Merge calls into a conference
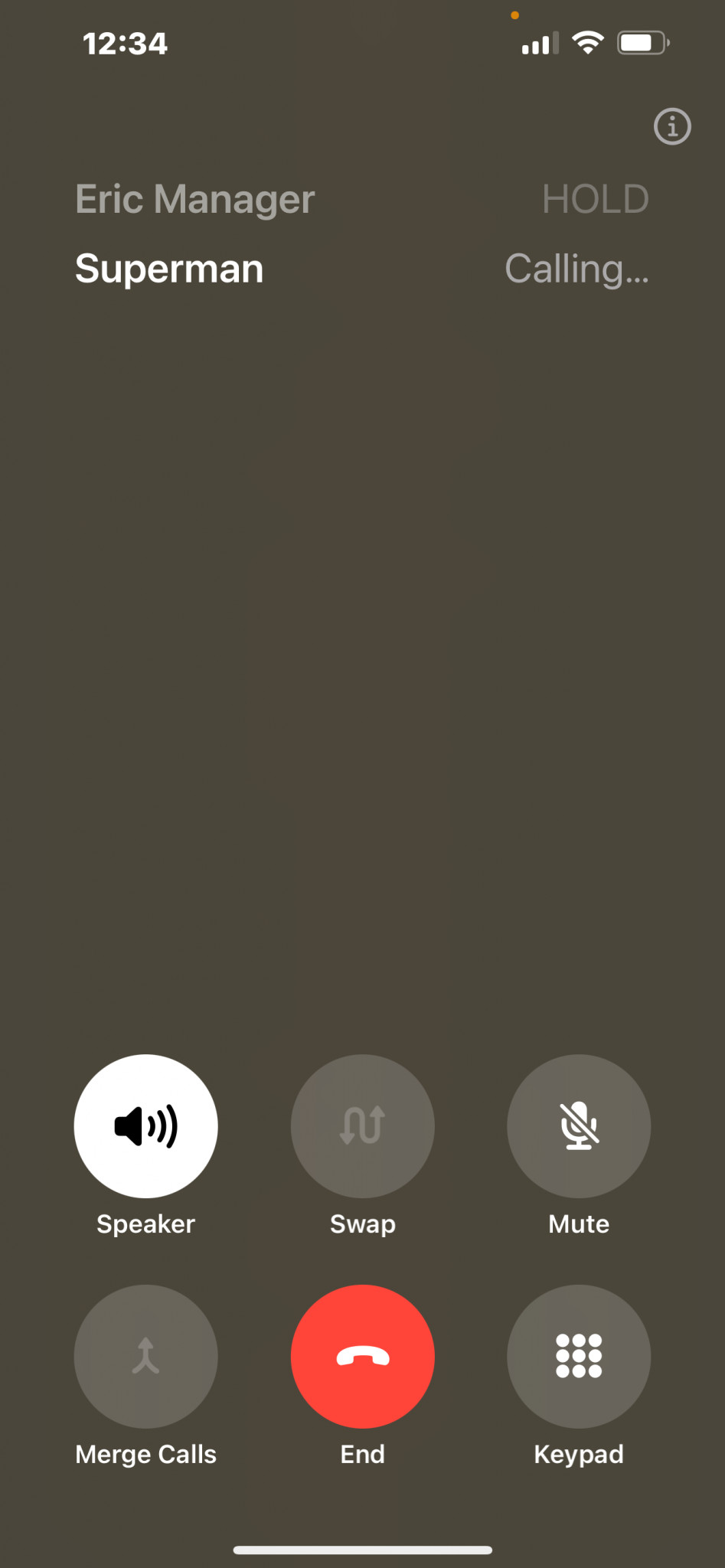The width and height of the screenshot is (725, 1568). point(145,1357)
